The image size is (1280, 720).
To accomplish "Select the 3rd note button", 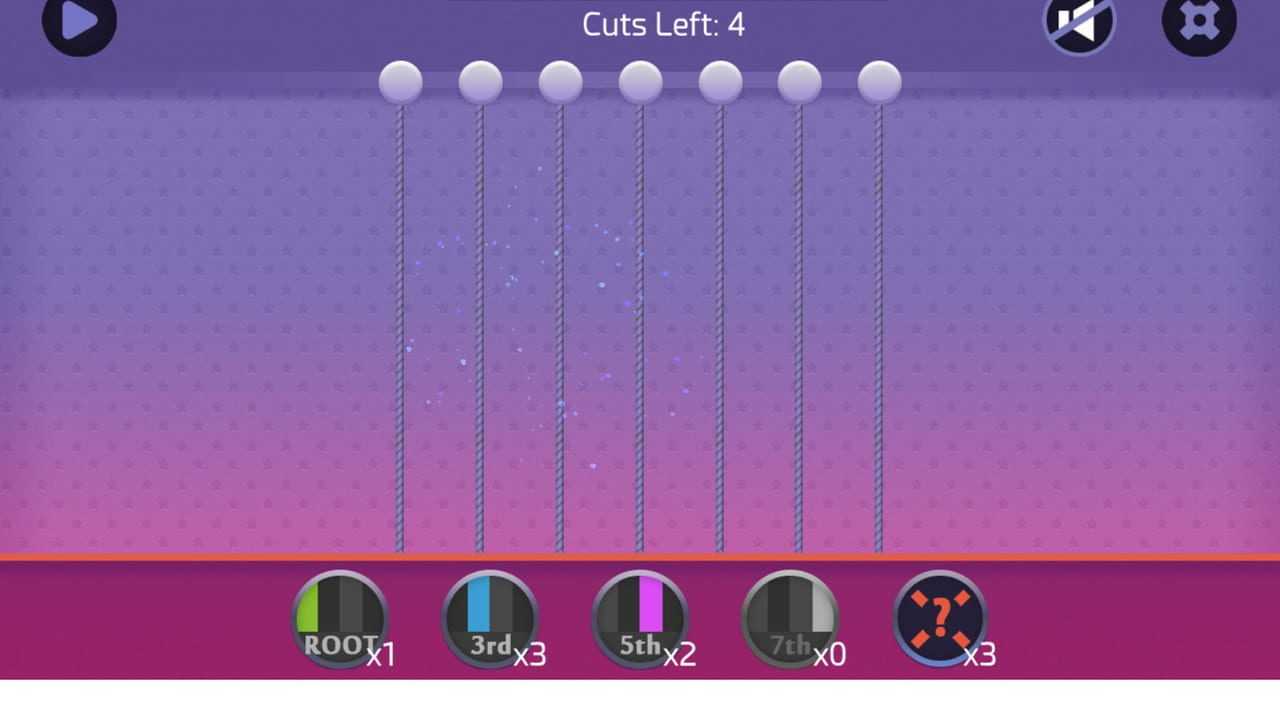I will pos(490,618).
